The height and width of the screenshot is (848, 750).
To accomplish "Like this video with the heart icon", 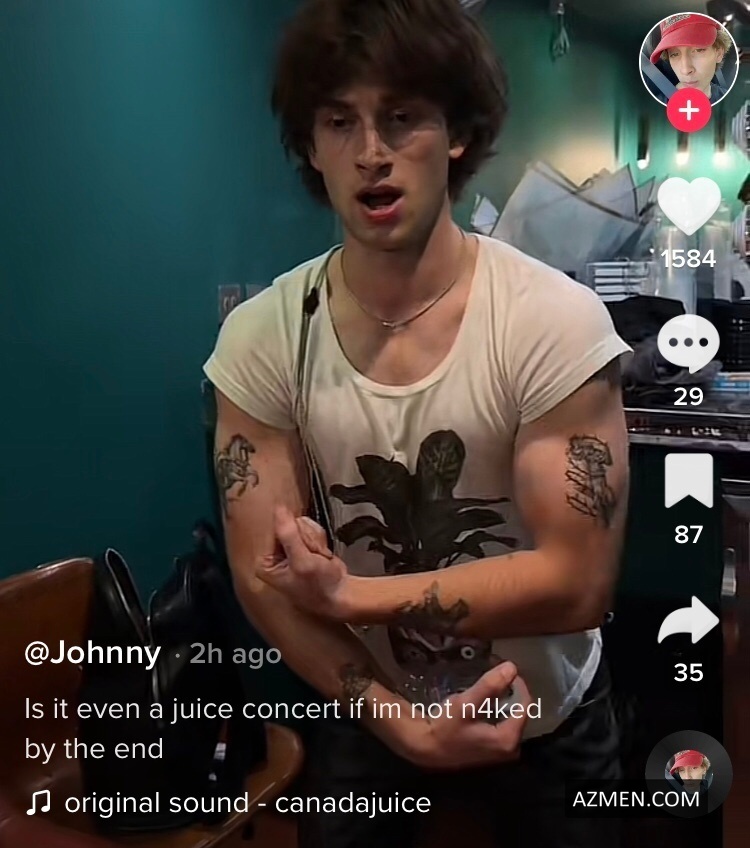I will point(688,207).
